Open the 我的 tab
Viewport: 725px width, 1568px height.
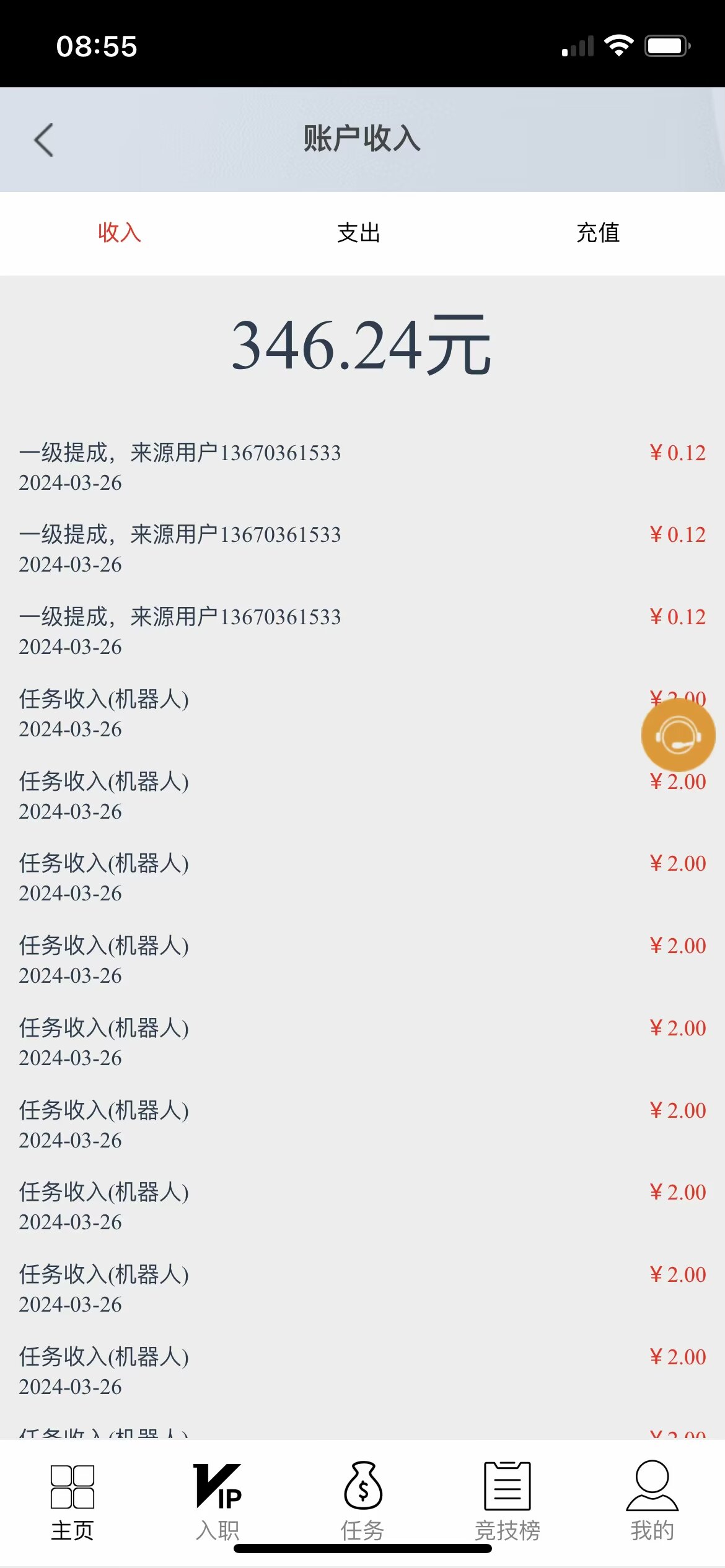tap(652, 1503)
